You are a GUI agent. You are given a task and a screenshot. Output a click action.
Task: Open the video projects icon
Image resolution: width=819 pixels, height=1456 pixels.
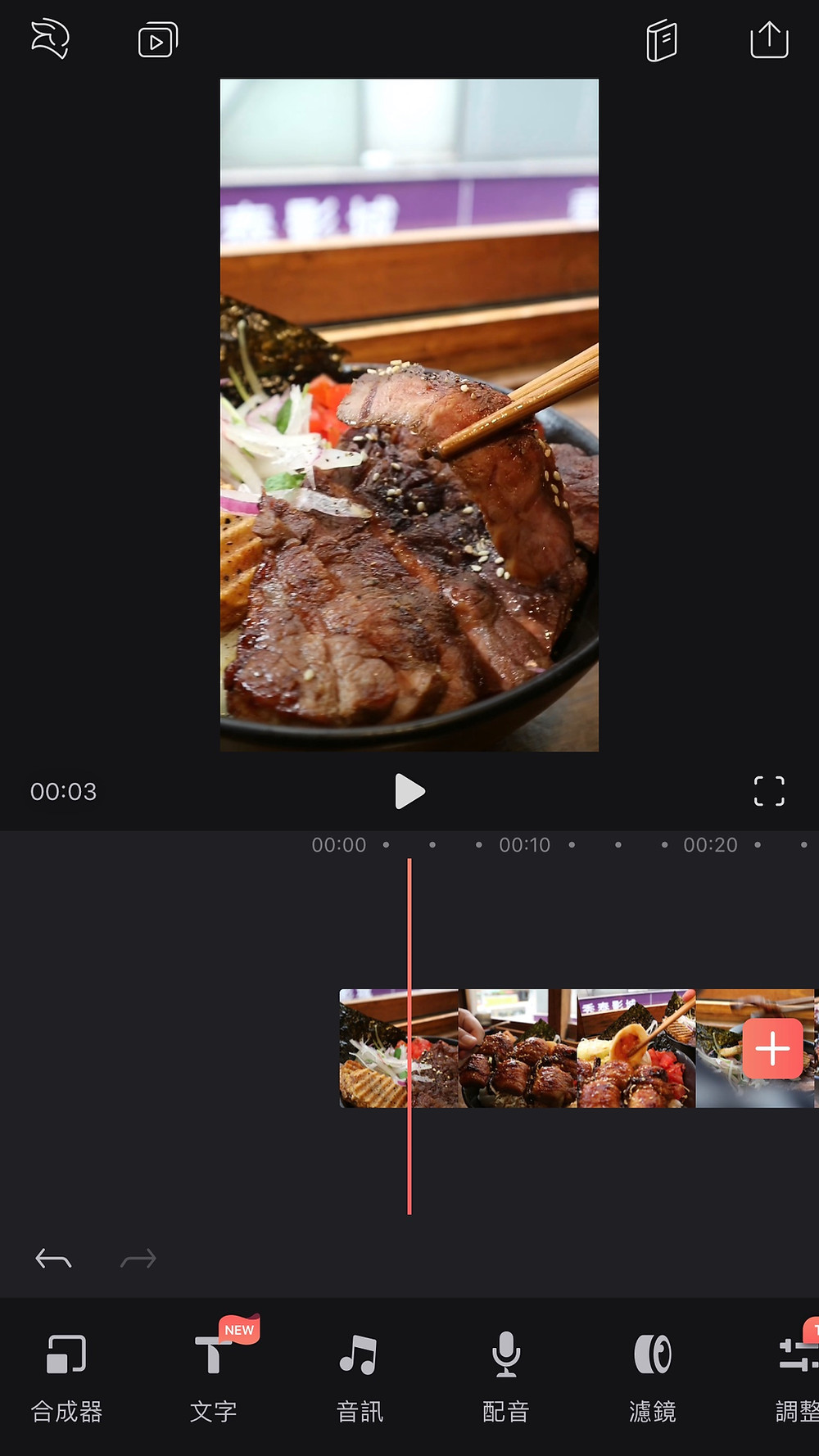(158, 40)
